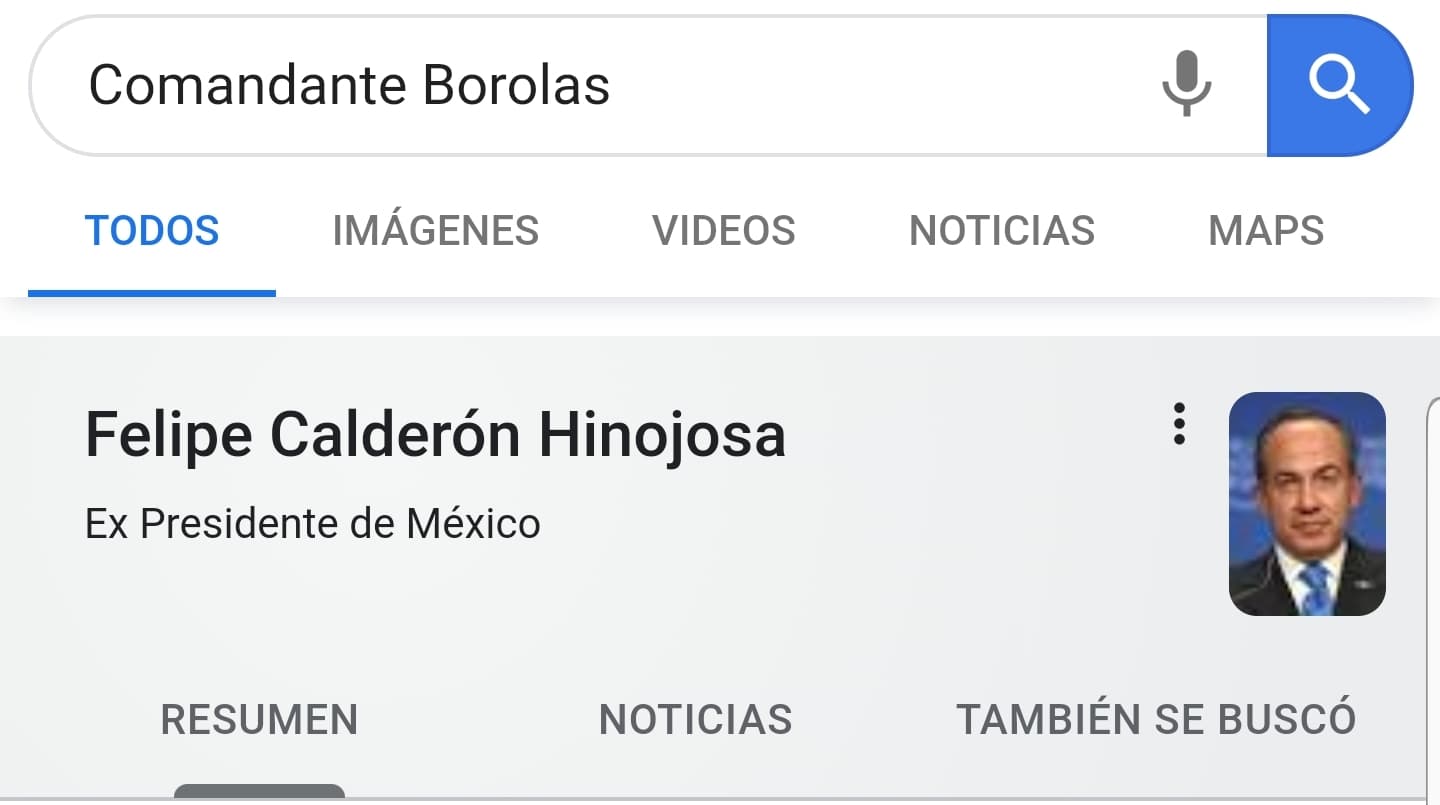The width and height of the screenshot is (1440, 805).
Task: Open the knowledge panel's three-dot menu
Action: tap(1179, 424)
